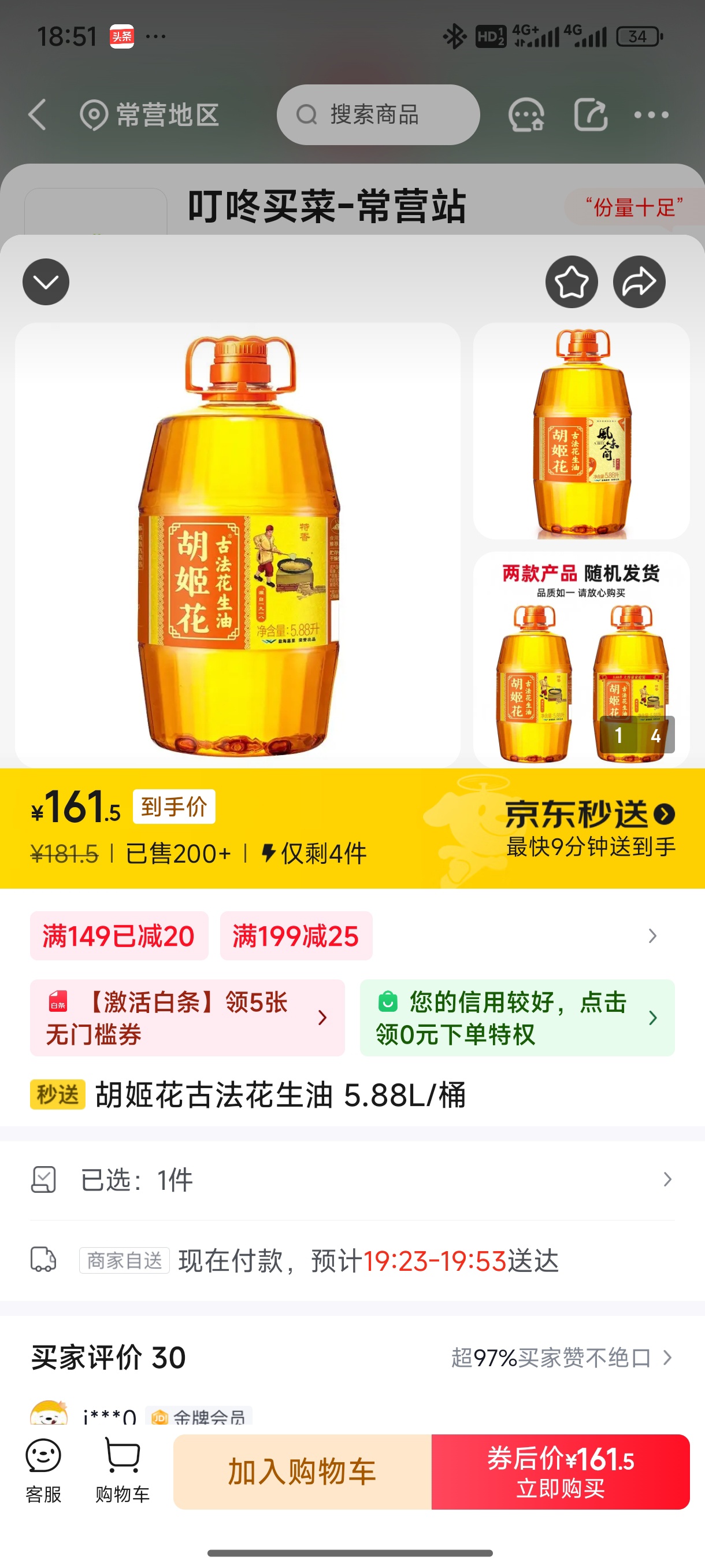Open the top bar overflow menu
705x1568 pixels.
click(x=651, y=114)
